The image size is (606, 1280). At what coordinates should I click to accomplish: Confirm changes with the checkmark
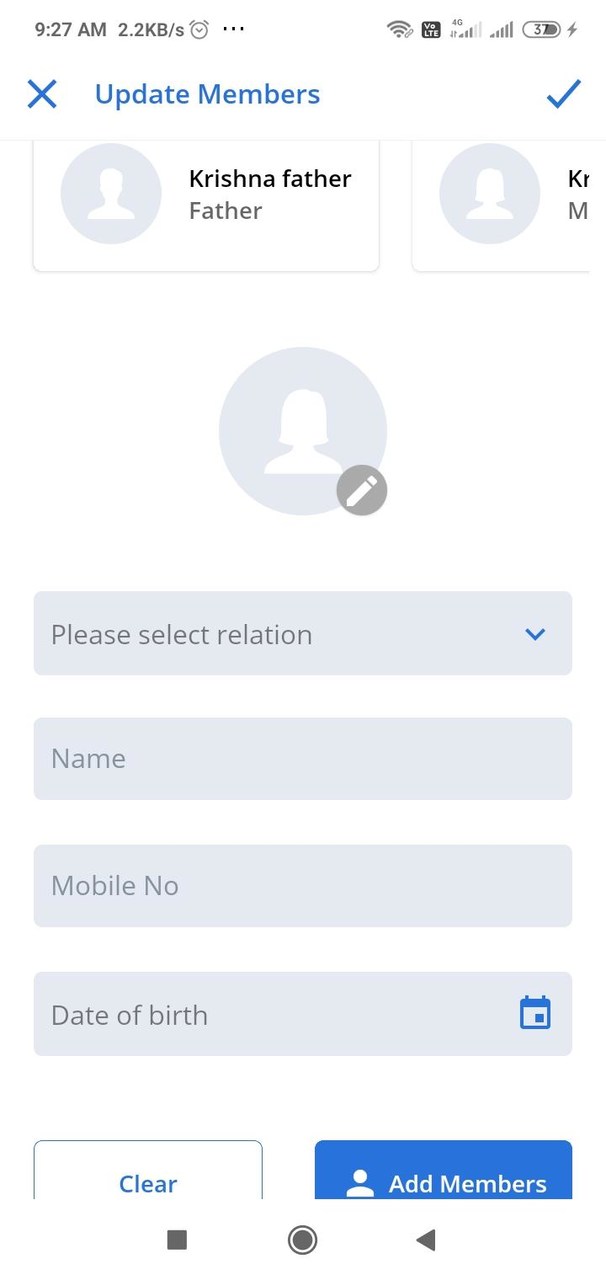pos(563,94)
